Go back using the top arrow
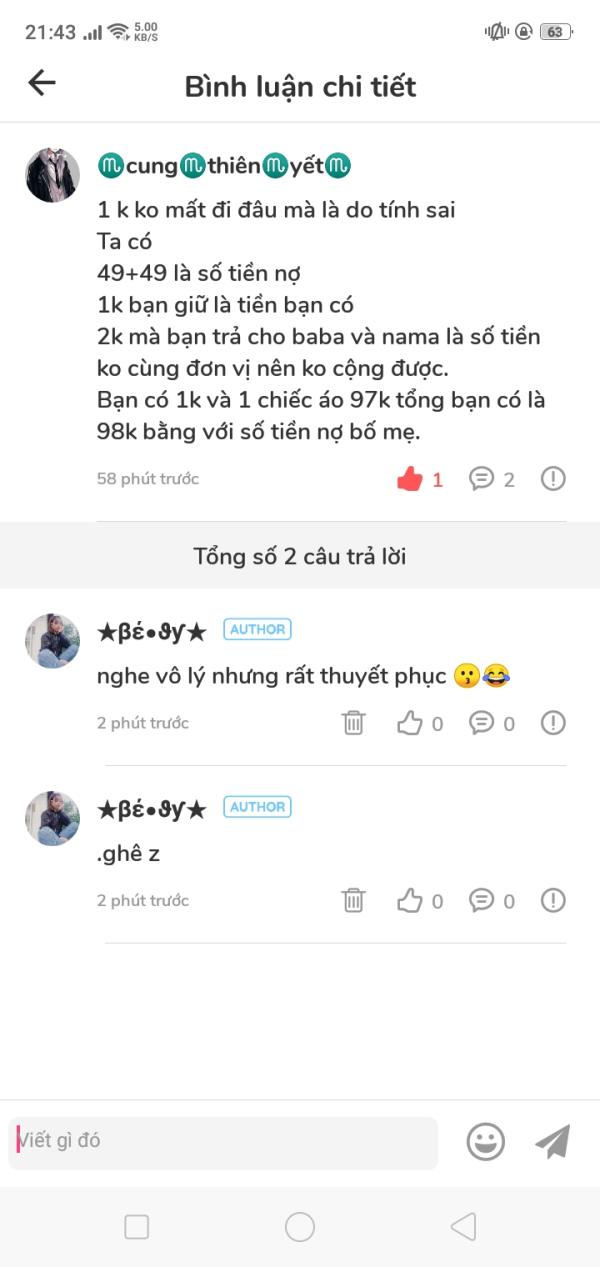 tap(42, 83)
